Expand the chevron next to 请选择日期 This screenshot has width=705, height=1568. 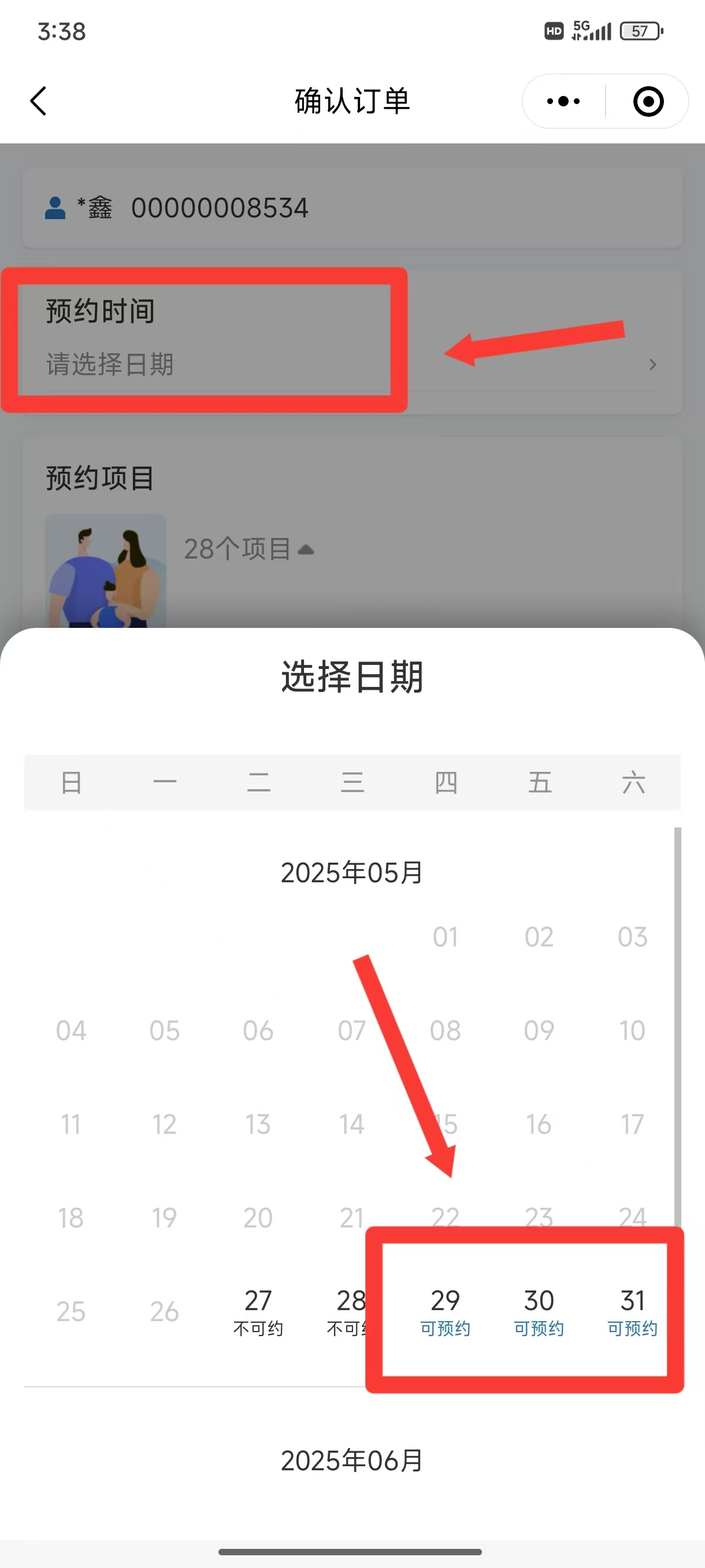point(652,365)
